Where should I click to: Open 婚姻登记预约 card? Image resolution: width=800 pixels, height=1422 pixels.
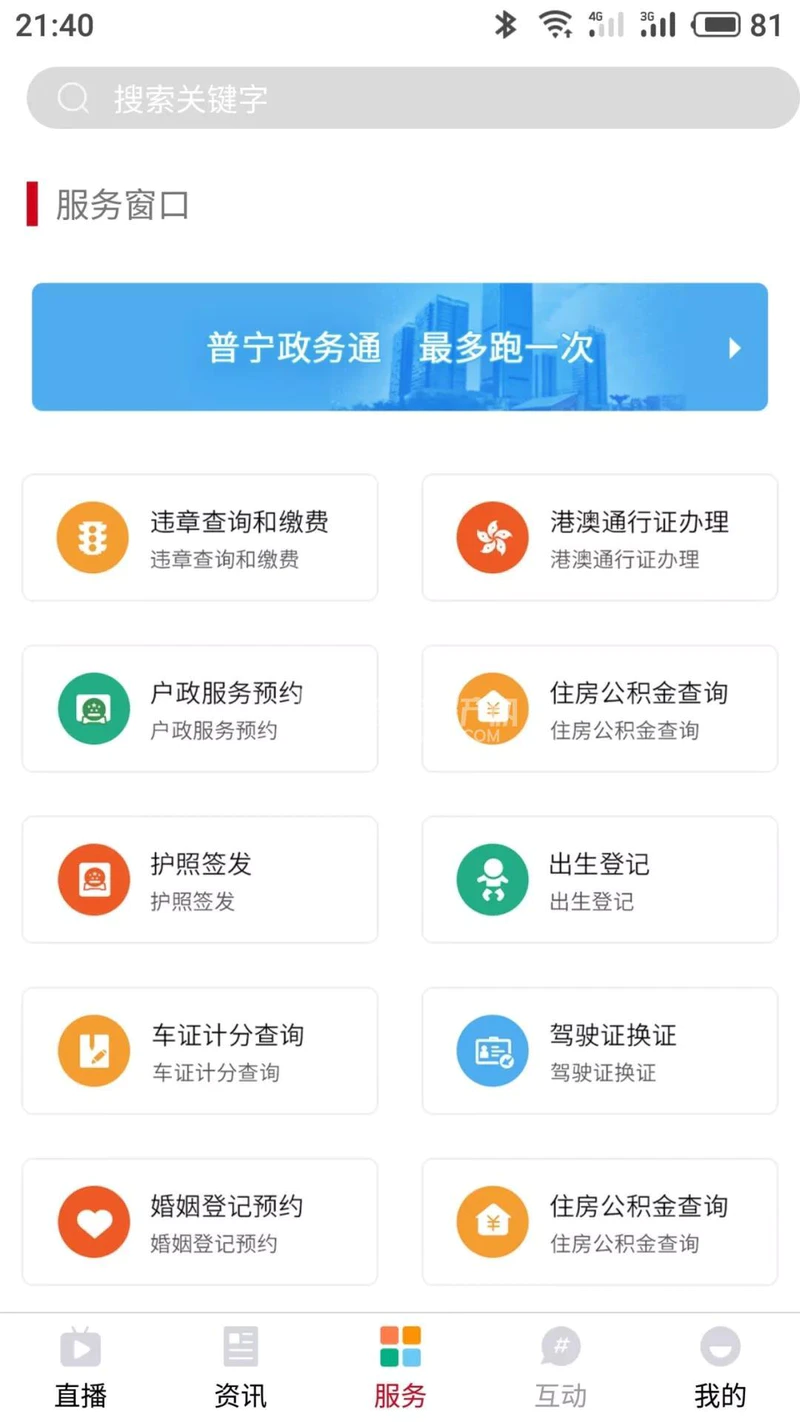pyautogui.click(x=200, y=1222)
